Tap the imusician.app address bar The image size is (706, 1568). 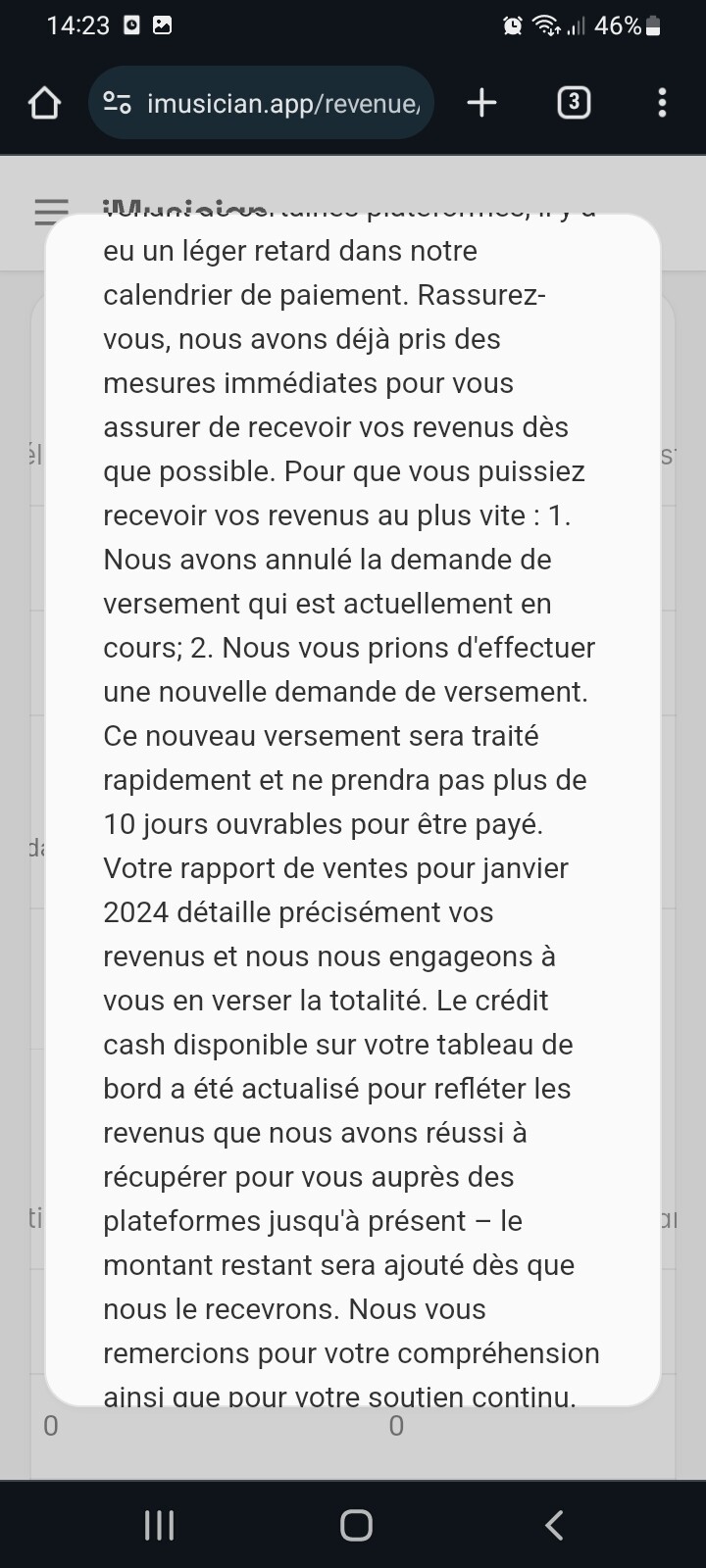[261, 103]
